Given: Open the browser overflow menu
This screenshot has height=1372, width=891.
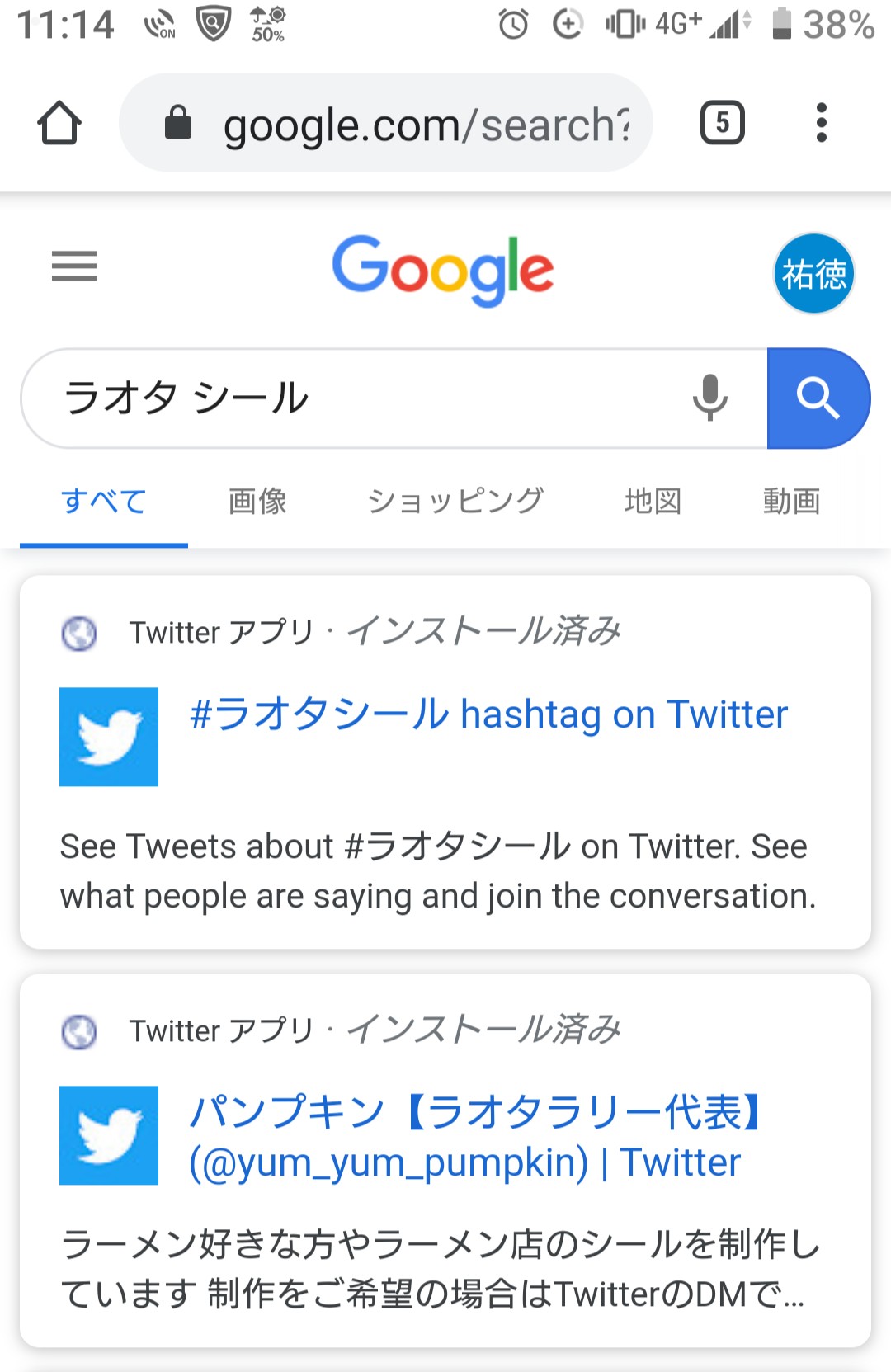Looking at the screenshot, I should click(x=821, y=124).
